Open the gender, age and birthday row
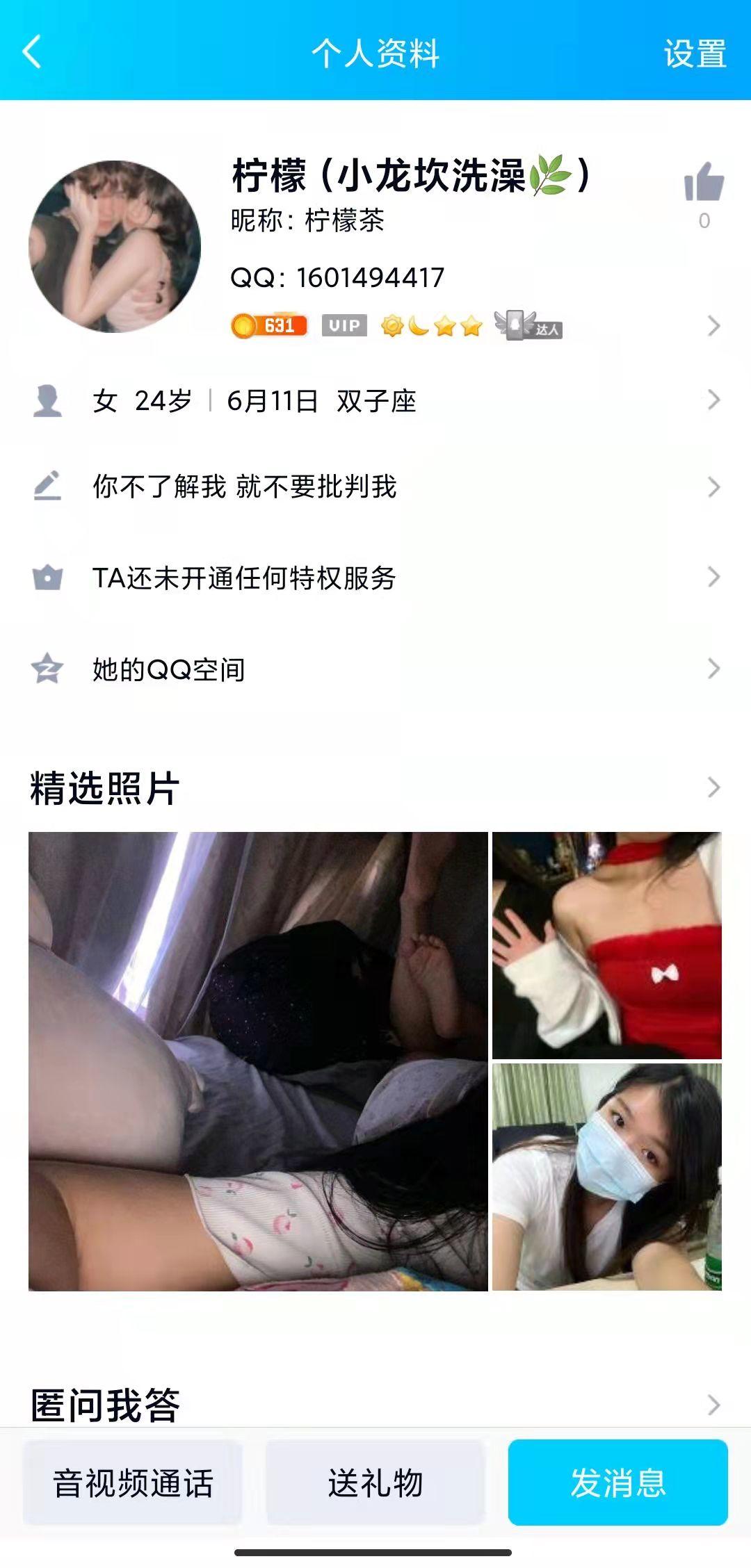 click(375, 401)
